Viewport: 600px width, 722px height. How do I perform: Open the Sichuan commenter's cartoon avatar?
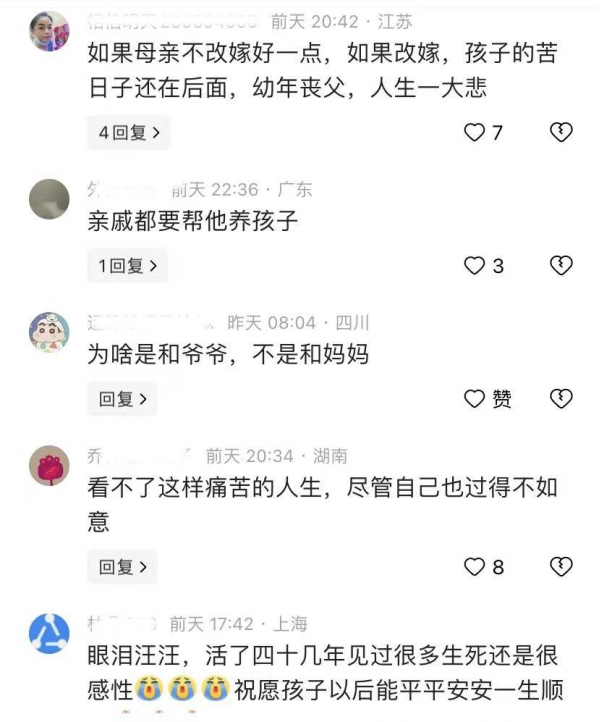click(49, 331)
